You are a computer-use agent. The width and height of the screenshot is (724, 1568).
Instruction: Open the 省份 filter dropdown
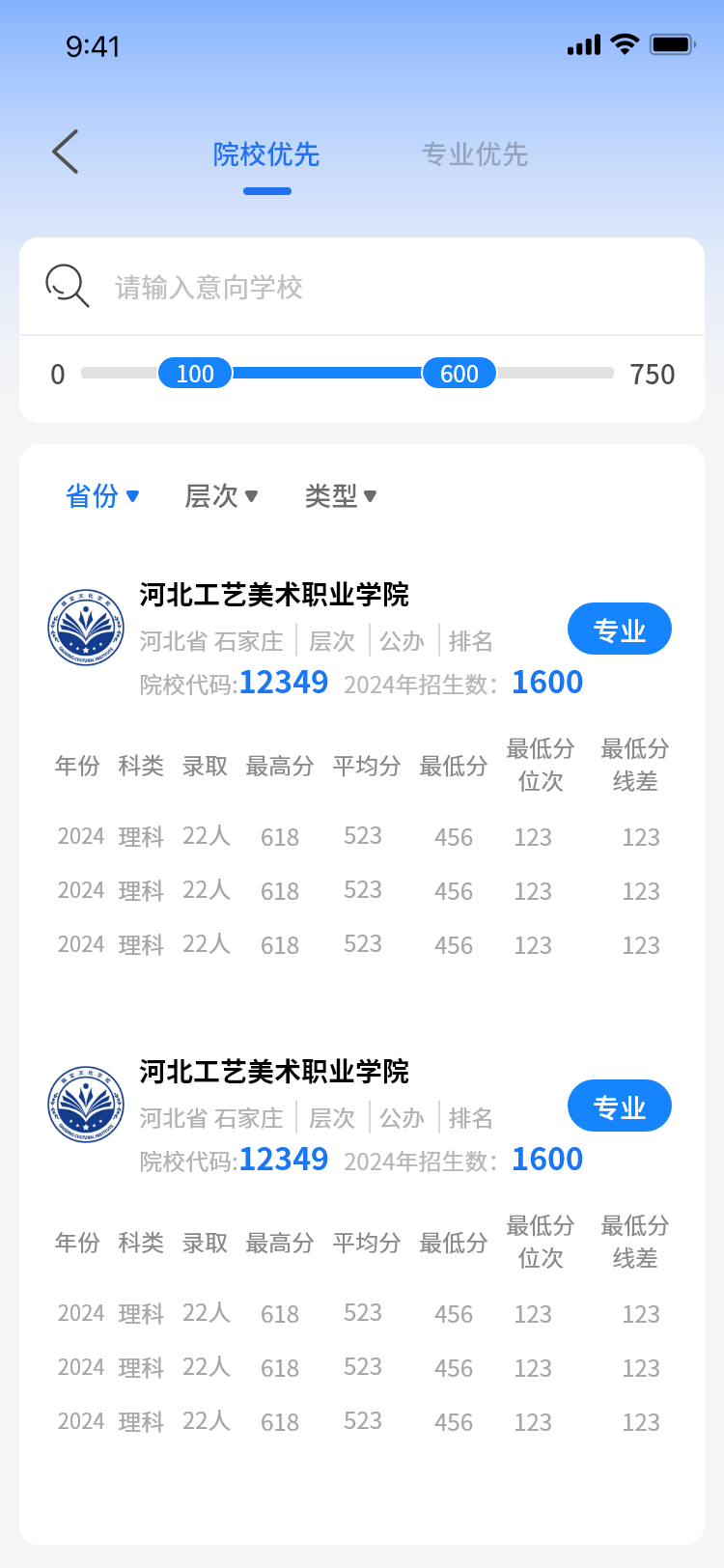[x=102, y=496]
